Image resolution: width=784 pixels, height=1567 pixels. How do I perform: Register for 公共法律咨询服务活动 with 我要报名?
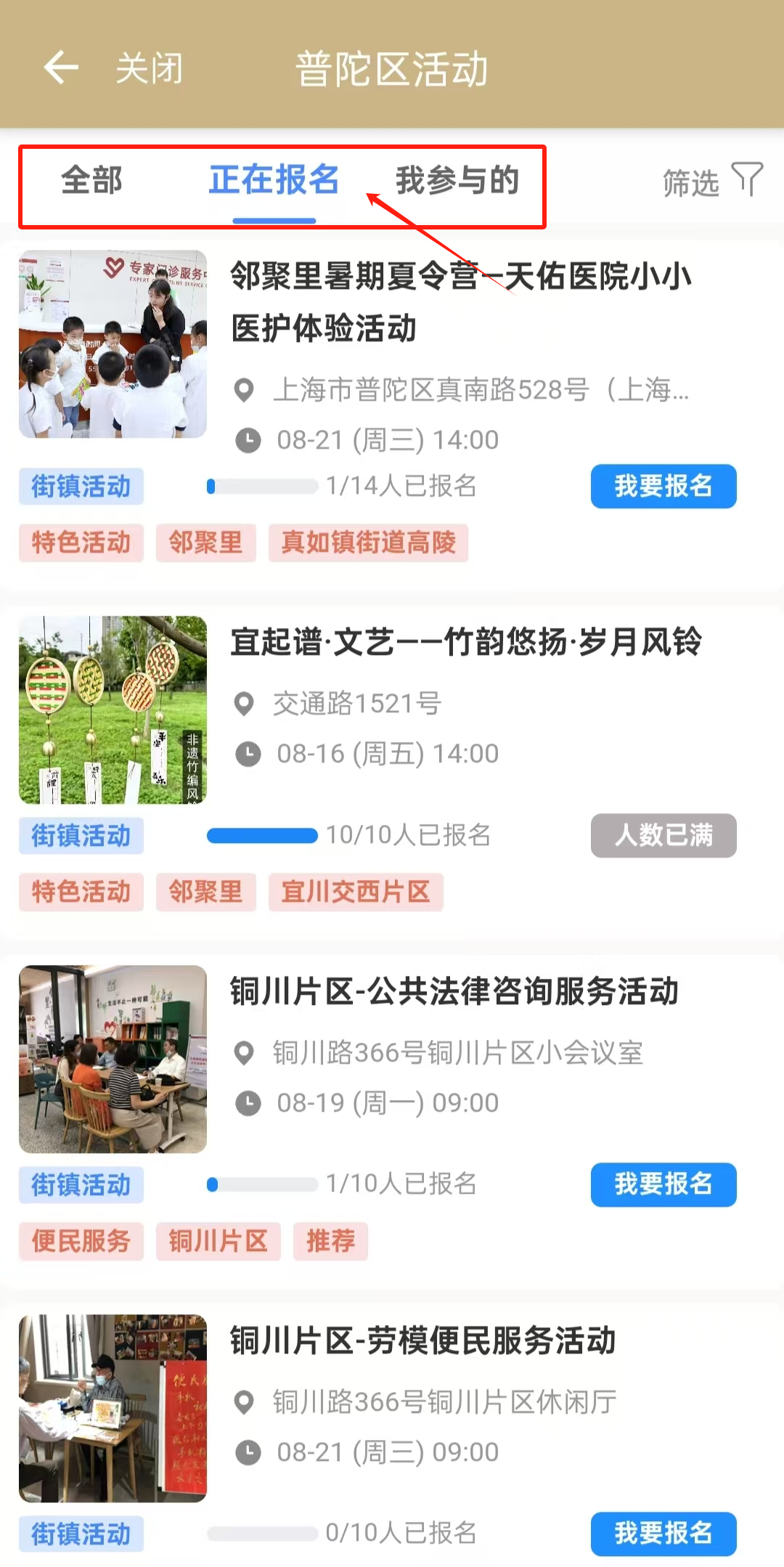(663, 1184)
